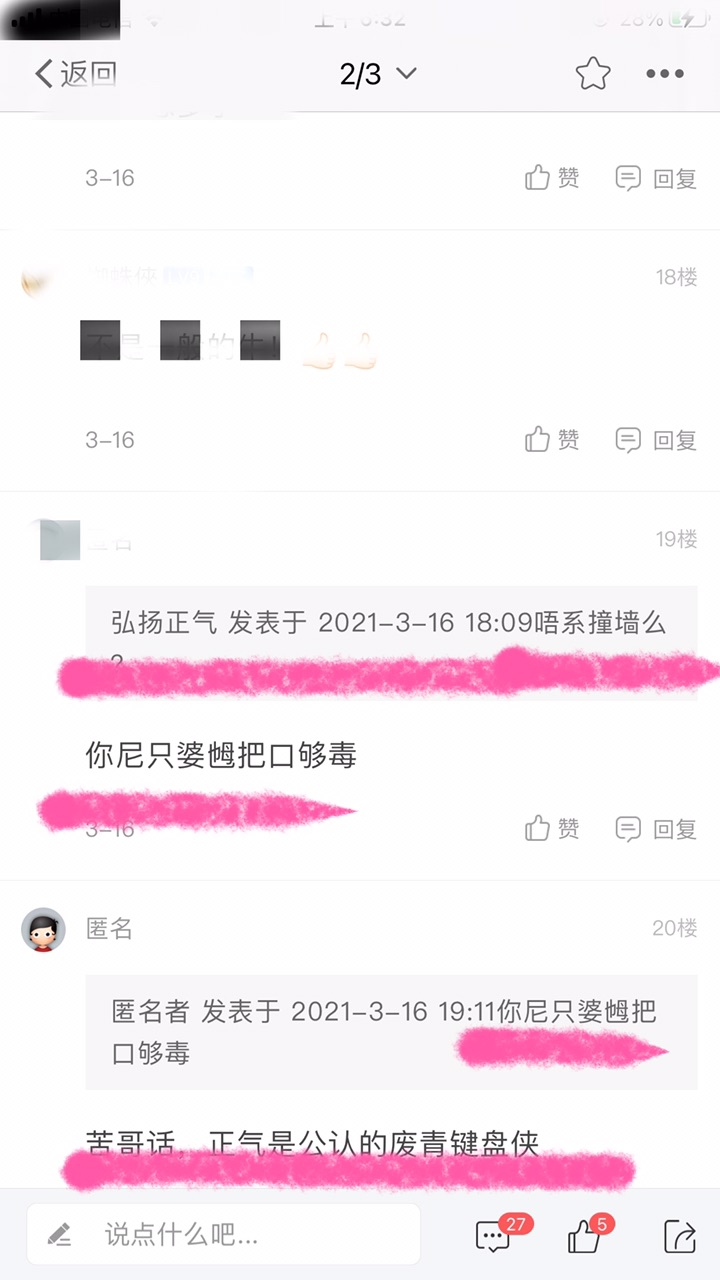Open the 匿名 user avatar on 20楼

(x=43, y=929)
